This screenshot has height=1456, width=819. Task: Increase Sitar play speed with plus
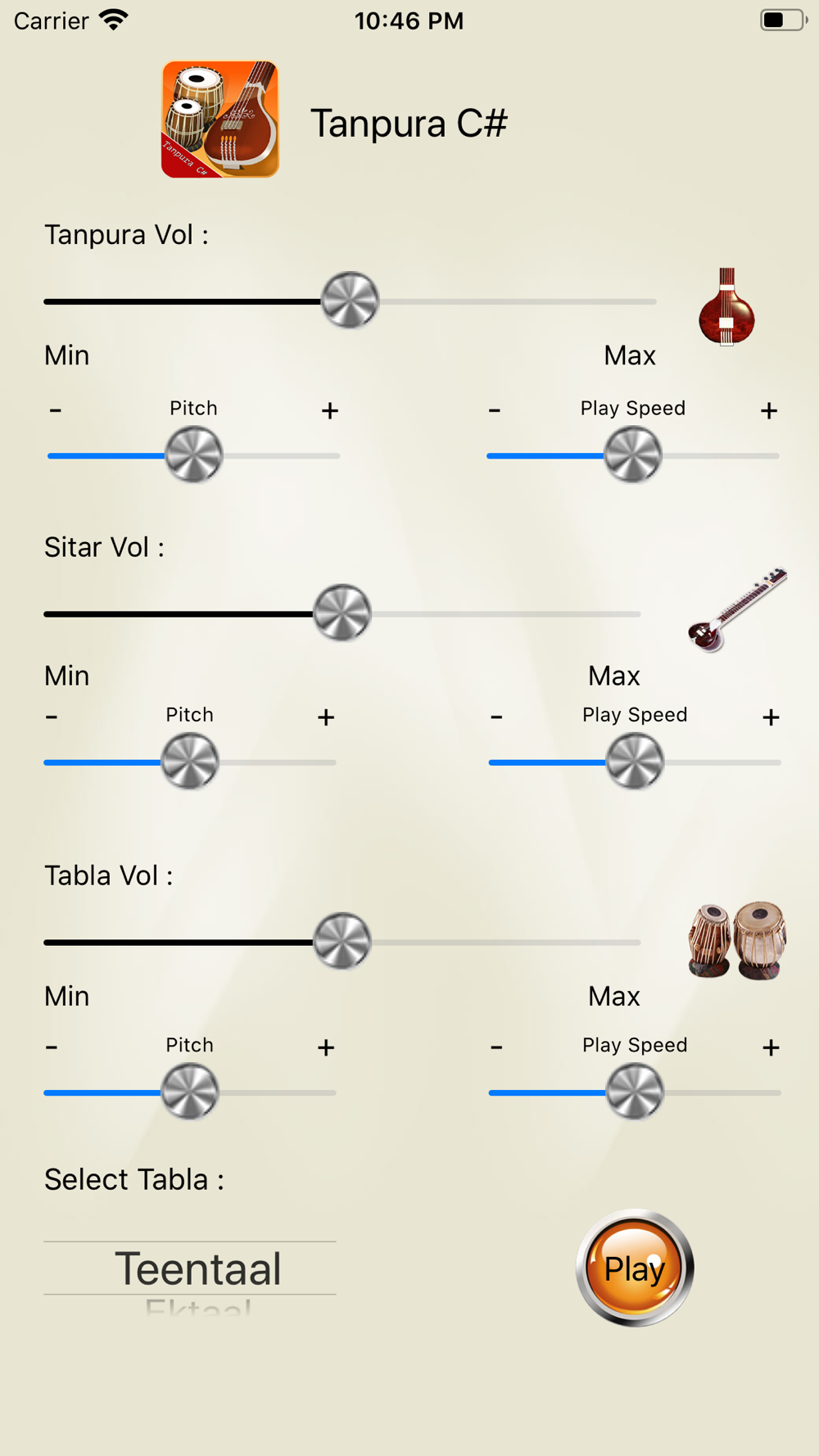click(x=771, y=717)
